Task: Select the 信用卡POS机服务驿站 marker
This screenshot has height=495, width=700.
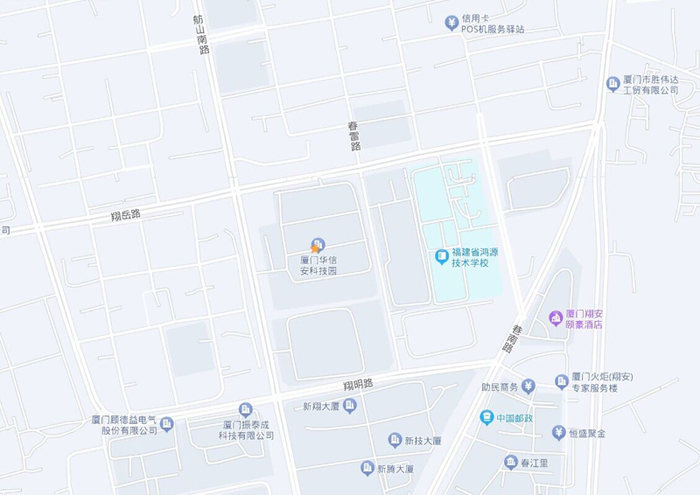Action: [452, 21]
